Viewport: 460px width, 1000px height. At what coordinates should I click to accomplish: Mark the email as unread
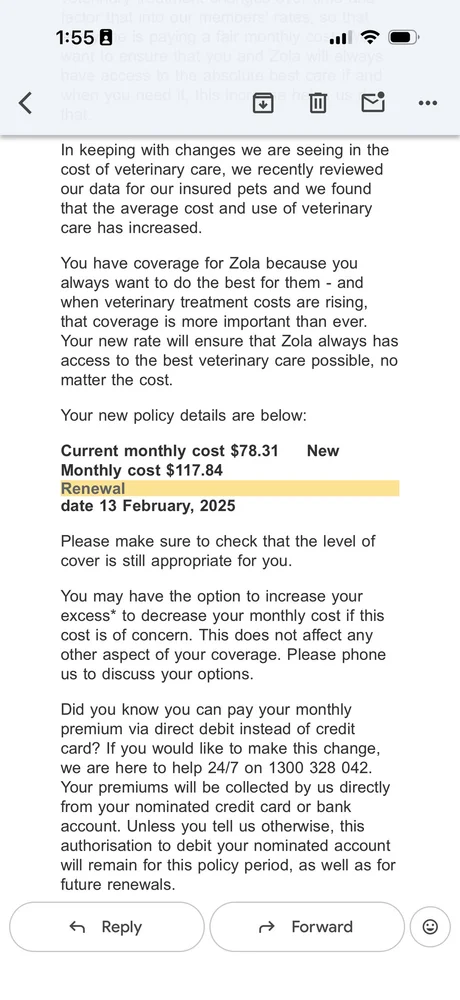coord(373,102)
